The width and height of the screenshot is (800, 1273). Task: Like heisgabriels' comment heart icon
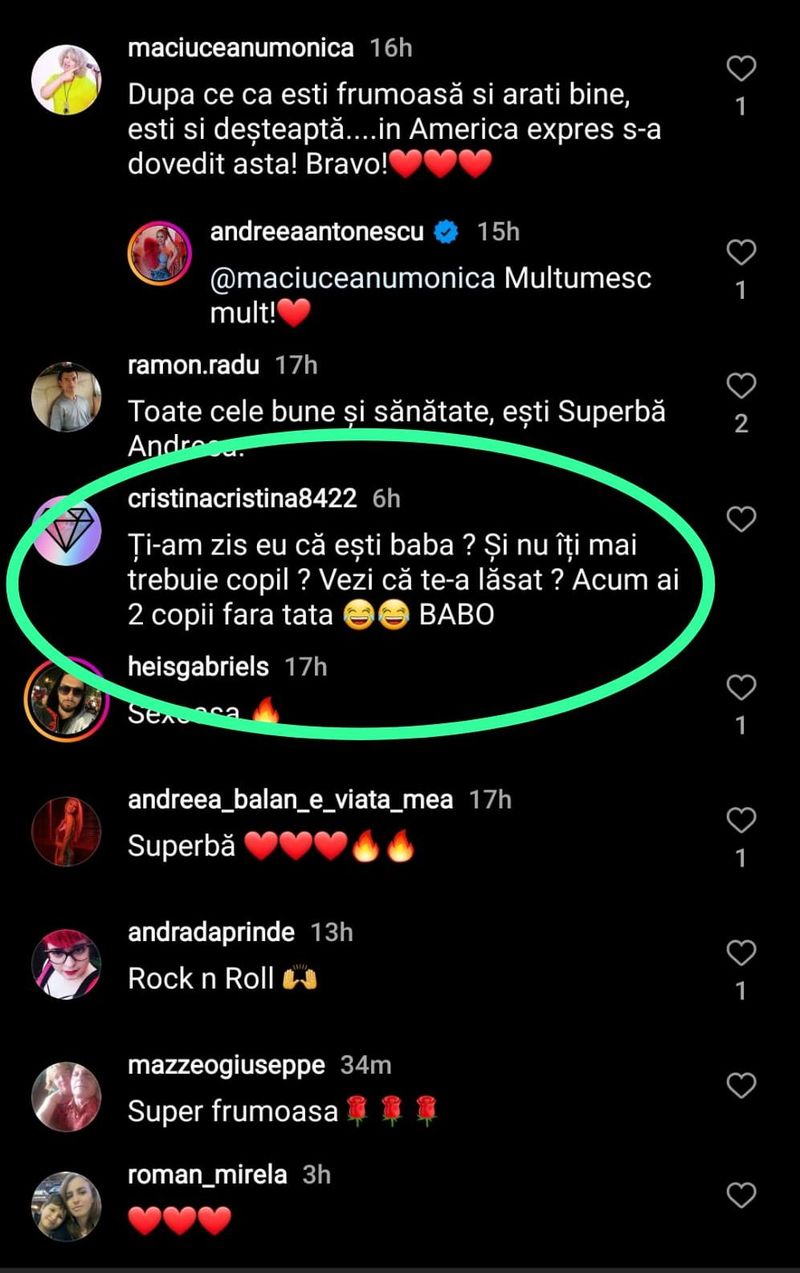point(740,687)
